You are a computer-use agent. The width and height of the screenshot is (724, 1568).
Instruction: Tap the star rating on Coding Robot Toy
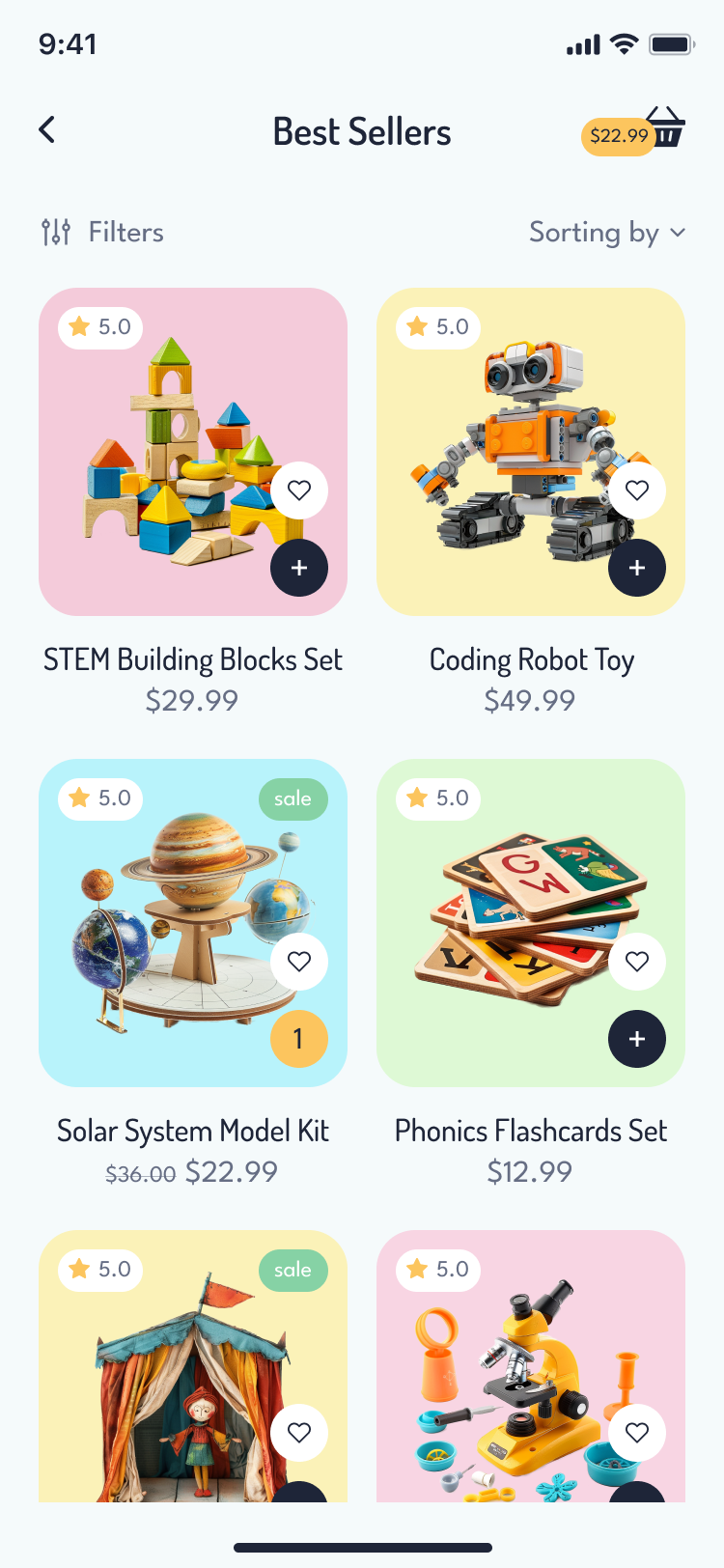[x=436, y=327]
